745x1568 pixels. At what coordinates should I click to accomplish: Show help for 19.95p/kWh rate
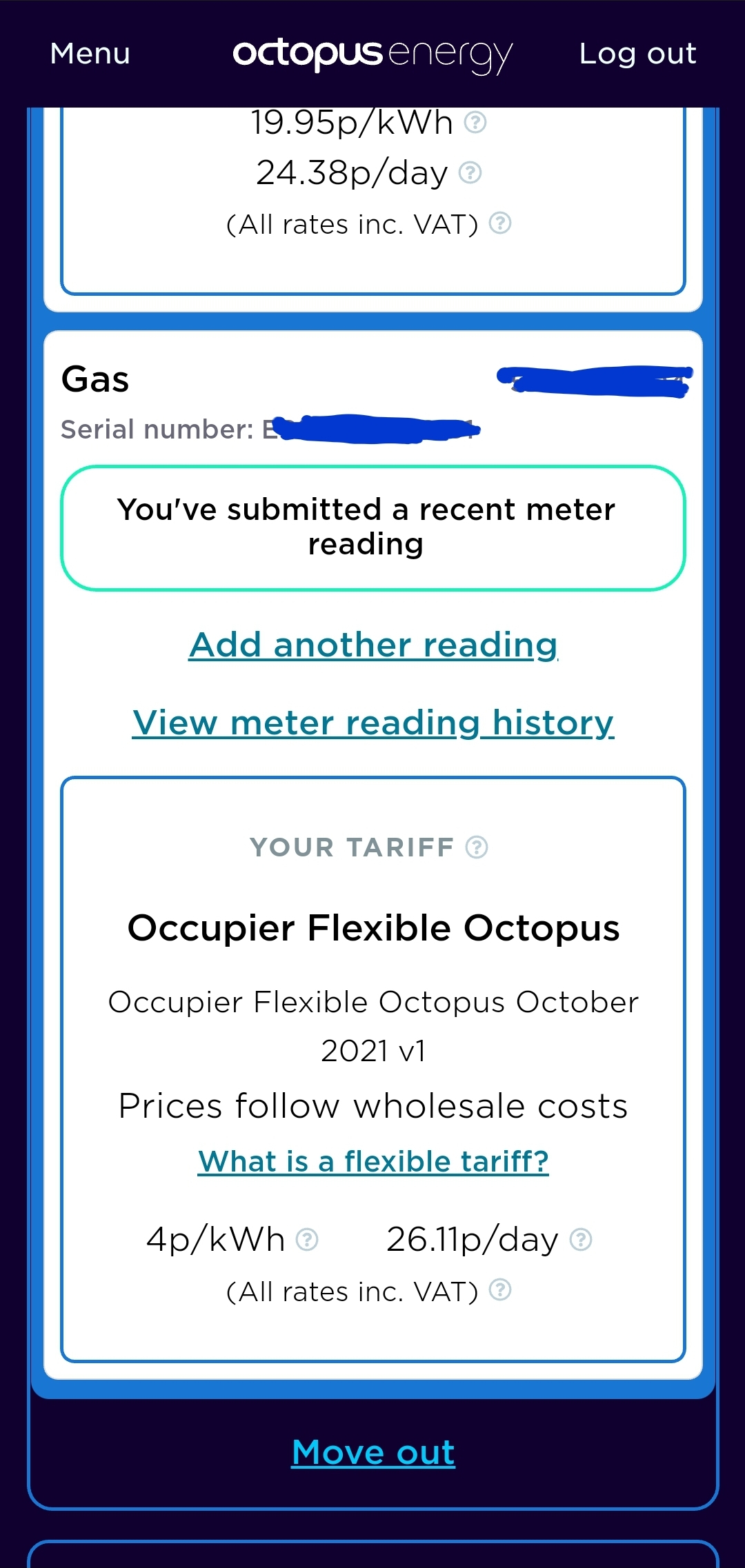pyautogui.click(x=475, y=123)
